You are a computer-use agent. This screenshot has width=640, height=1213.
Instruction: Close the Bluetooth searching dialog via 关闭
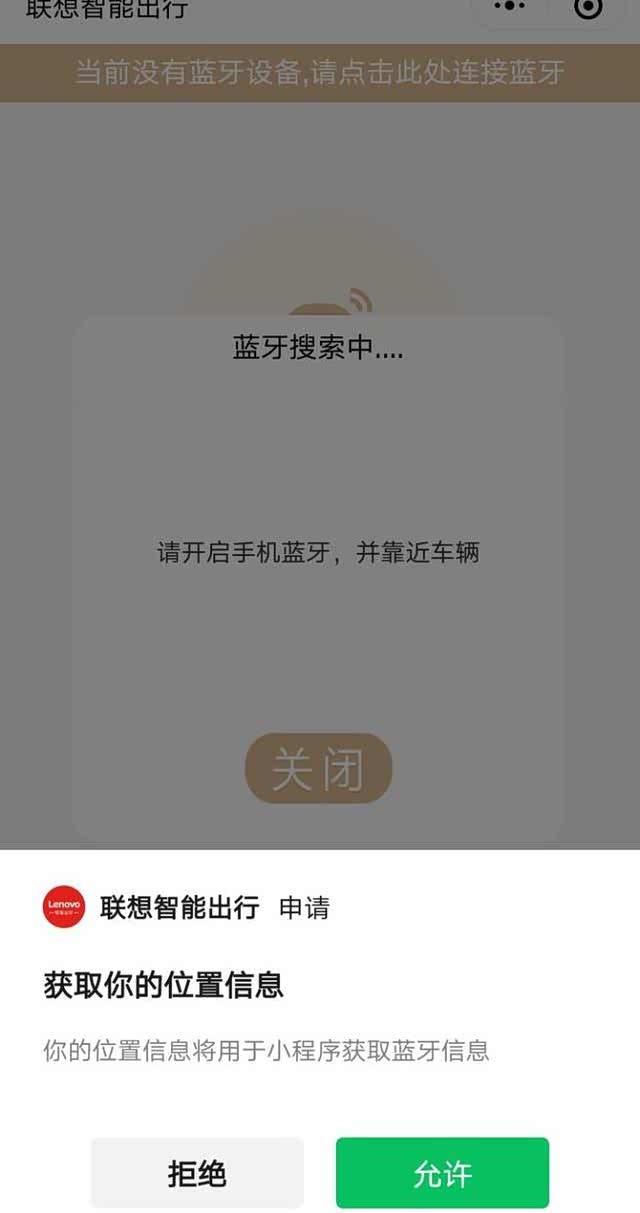318,769
